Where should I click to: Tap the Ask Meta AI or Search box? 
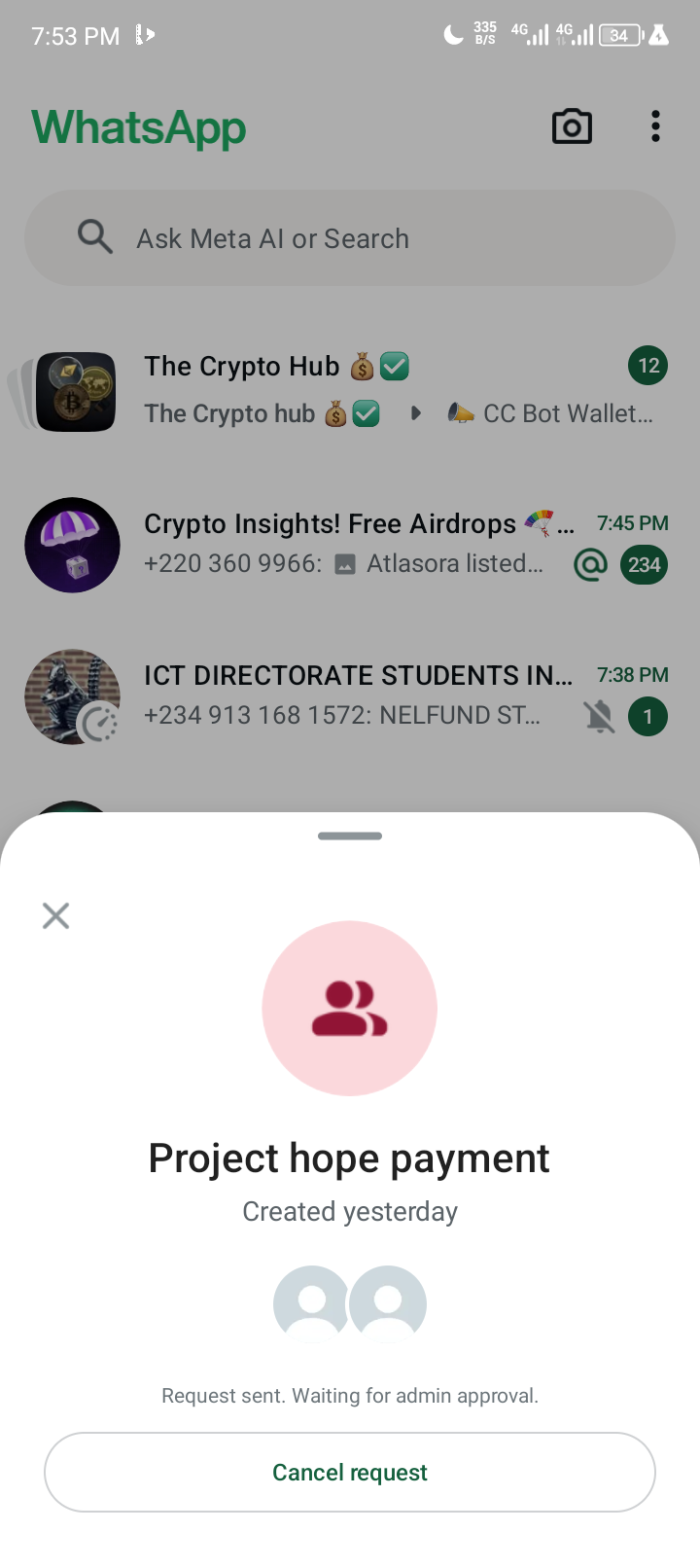[350, 238]
